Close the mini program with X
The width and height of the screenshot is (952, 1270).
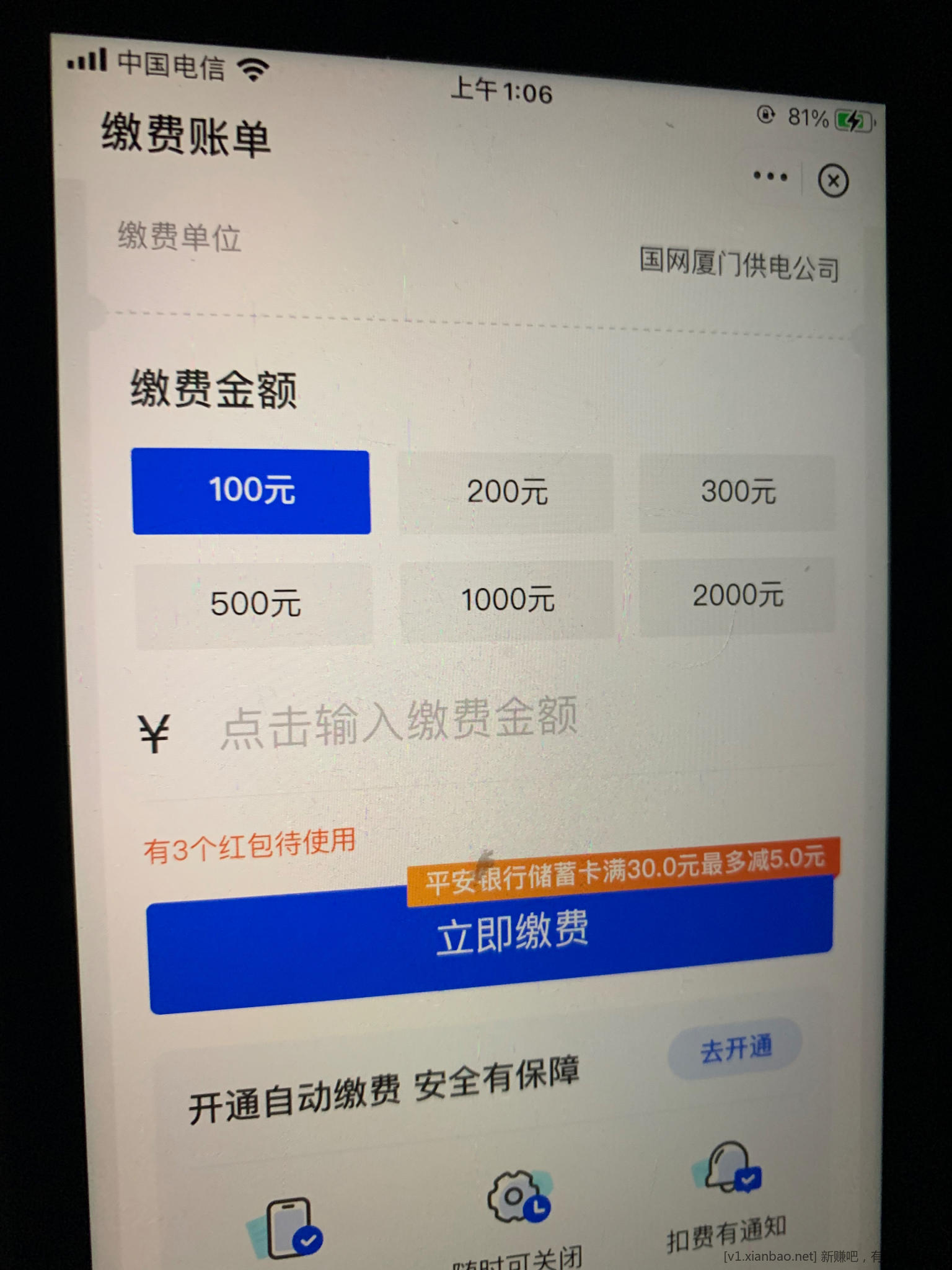(833, 181)
